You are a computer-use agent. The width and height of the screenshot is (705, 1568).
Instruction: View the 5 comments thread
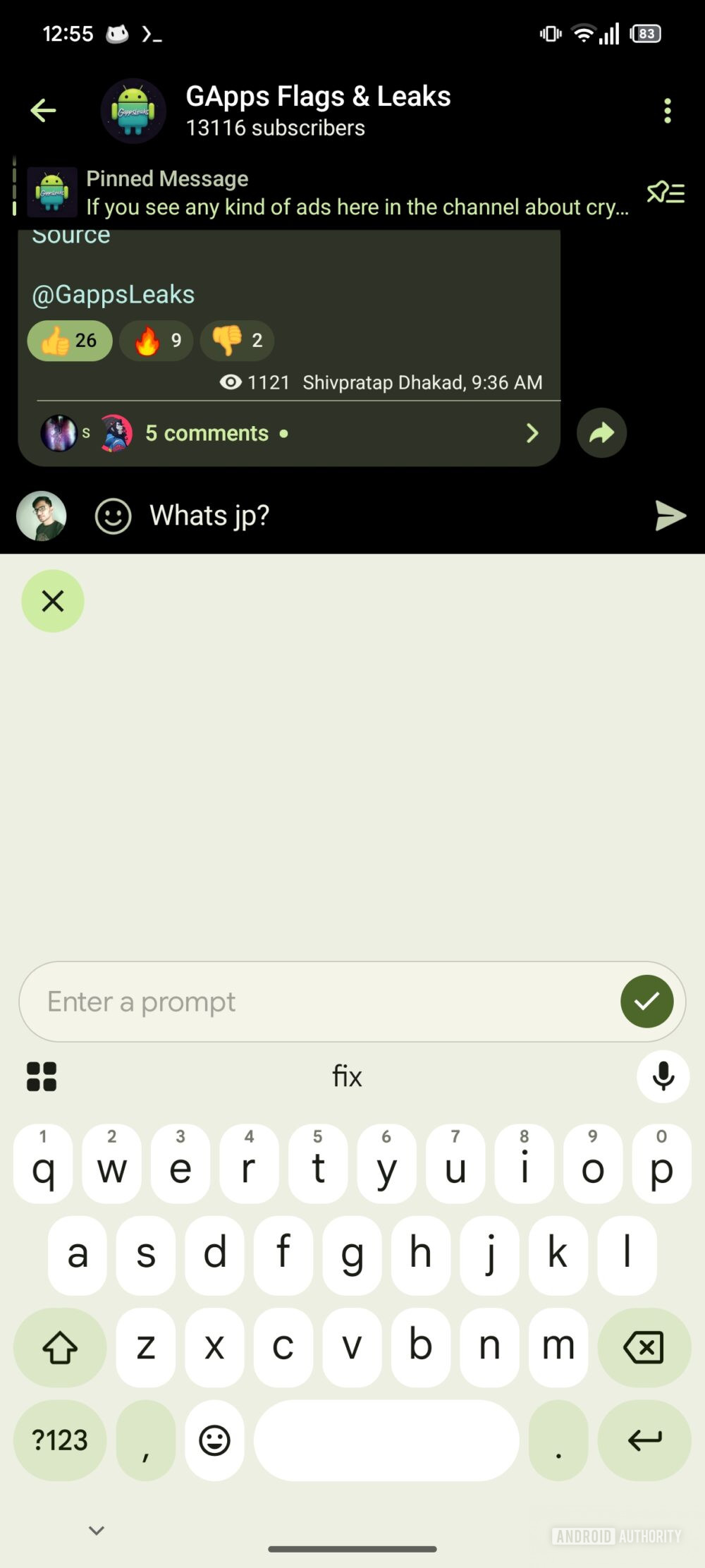tap(206, 432)
